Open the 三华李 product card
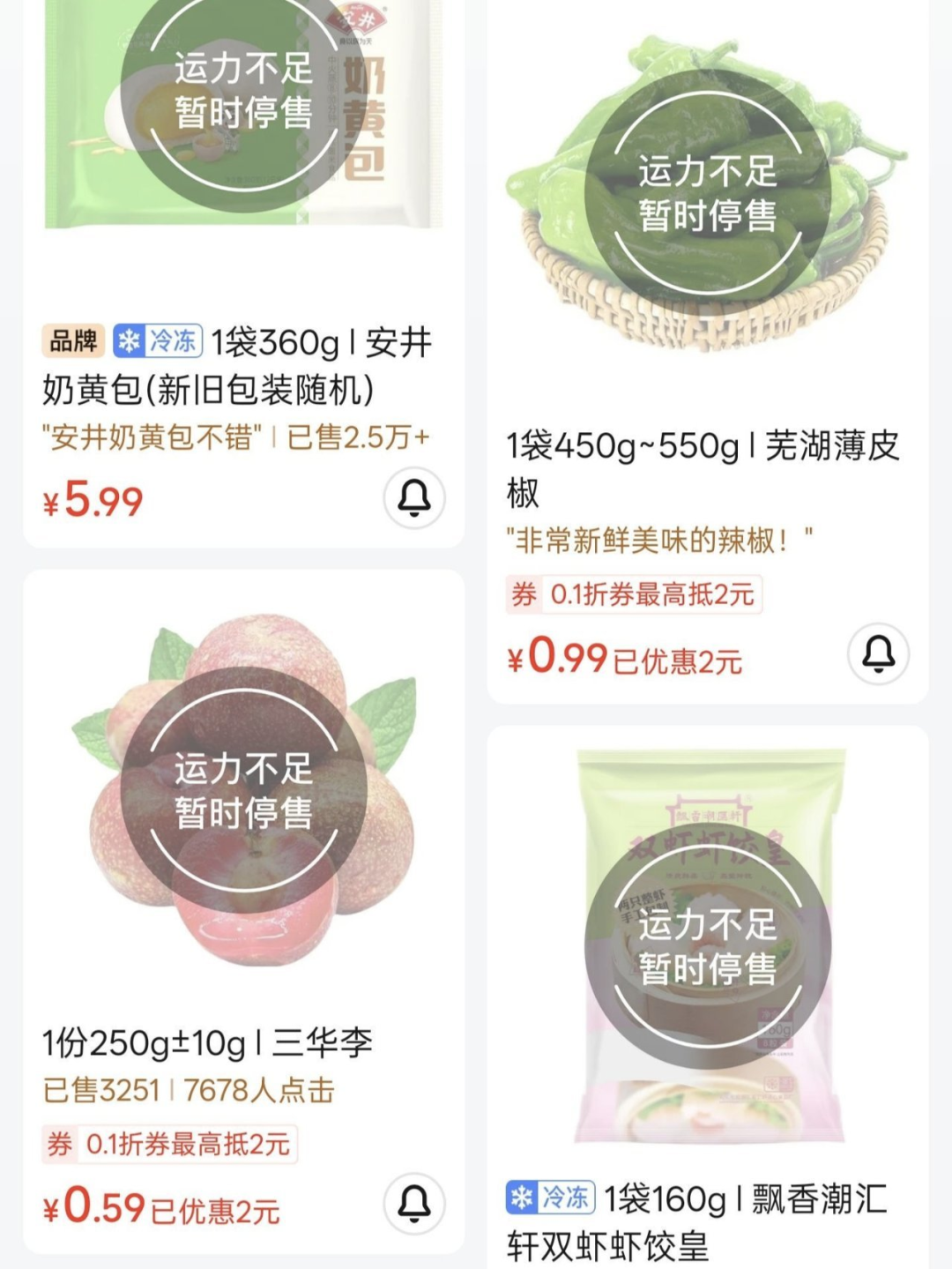The width and height of the screenshot is (952, 1269). pyautogui.click(x=243, y=912)
